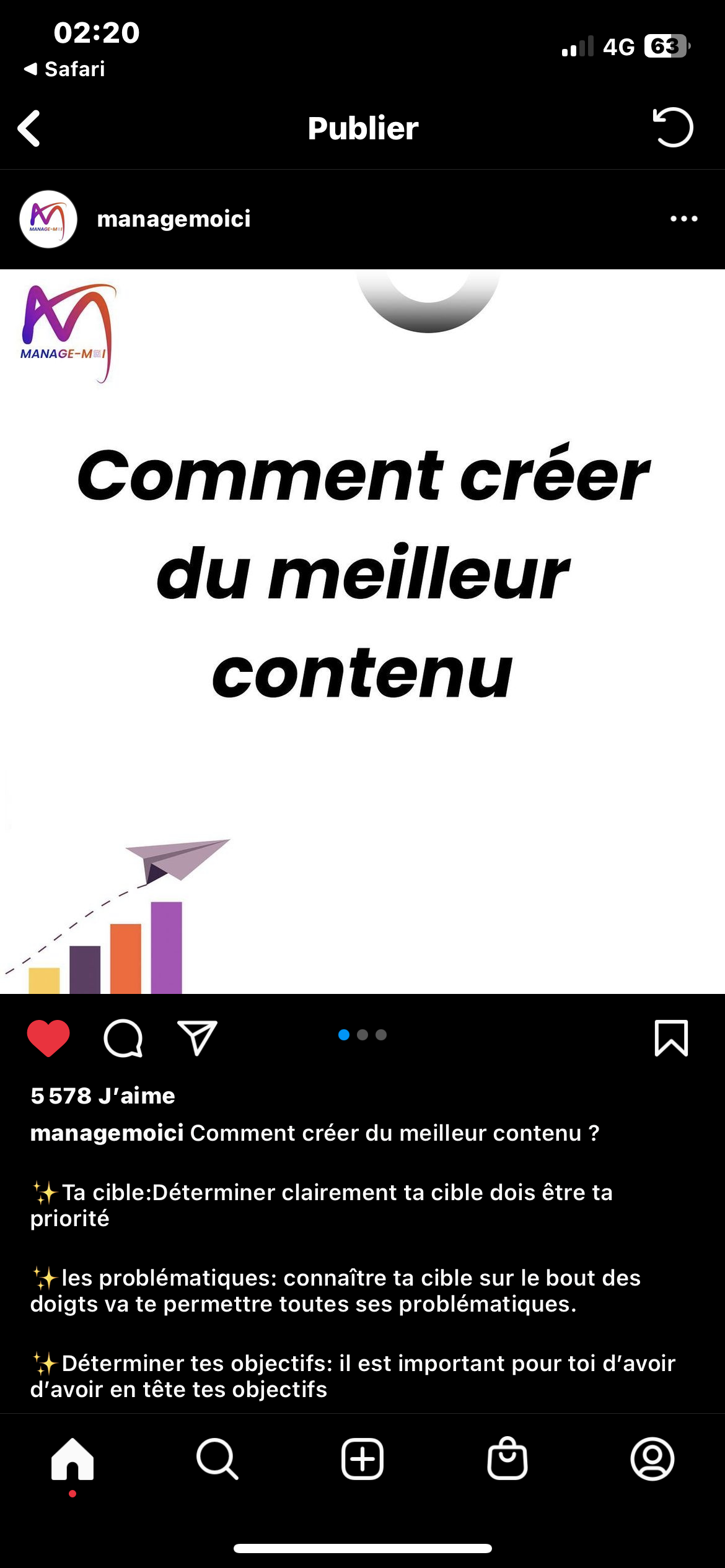Open the managemoici profile picture
The image size is (725, 1568).
tap(48, 219)
